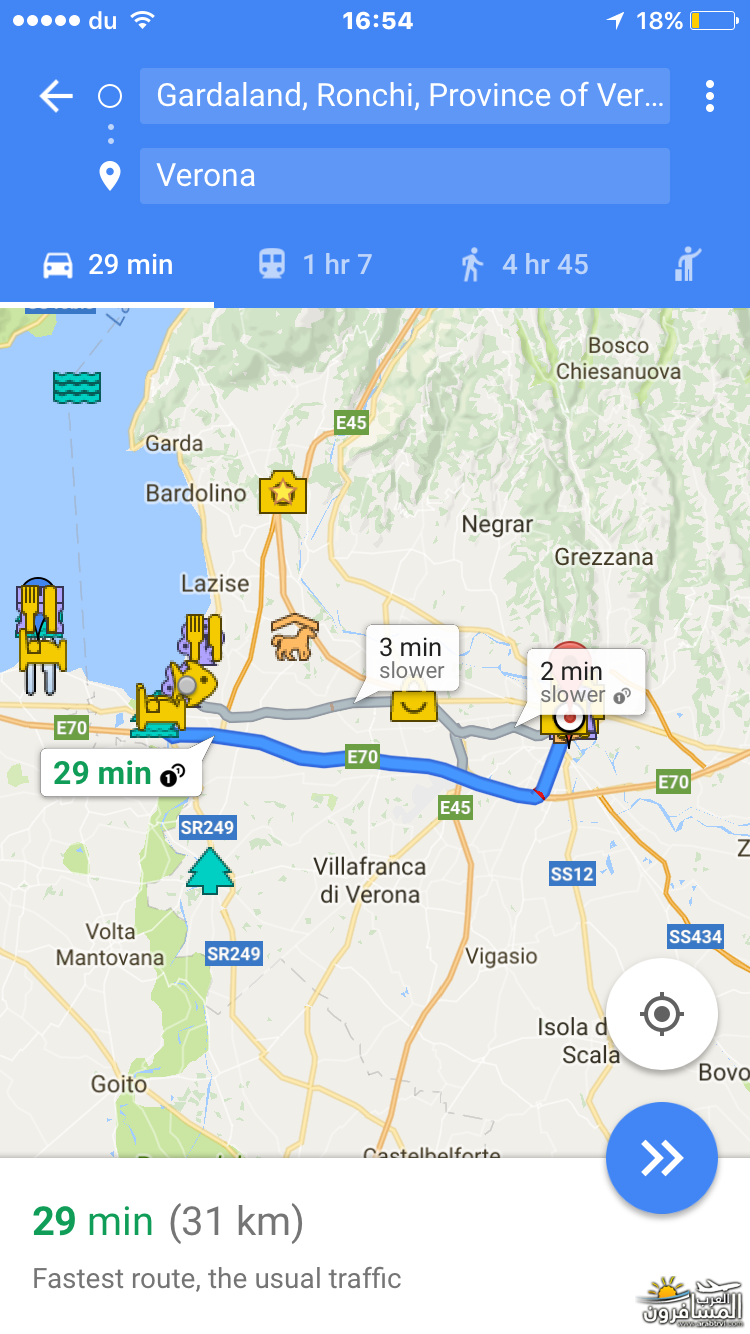This screenshot has width=750, height=1334.
Task: Select the 2 min slower alternate route
Action: [x=586, y=682]
